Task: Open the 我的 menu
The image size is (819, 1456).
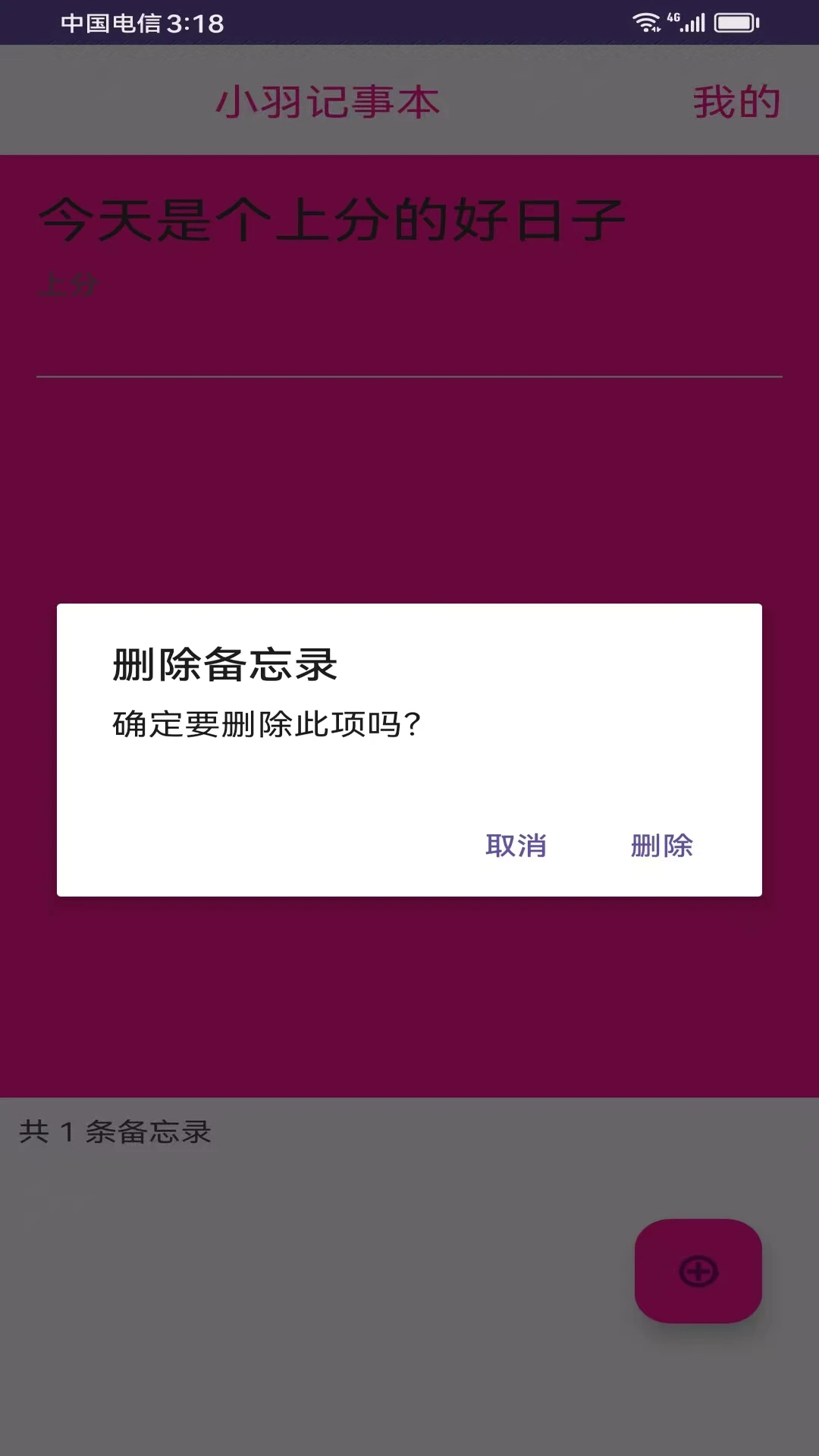Action: click(736, 102)
